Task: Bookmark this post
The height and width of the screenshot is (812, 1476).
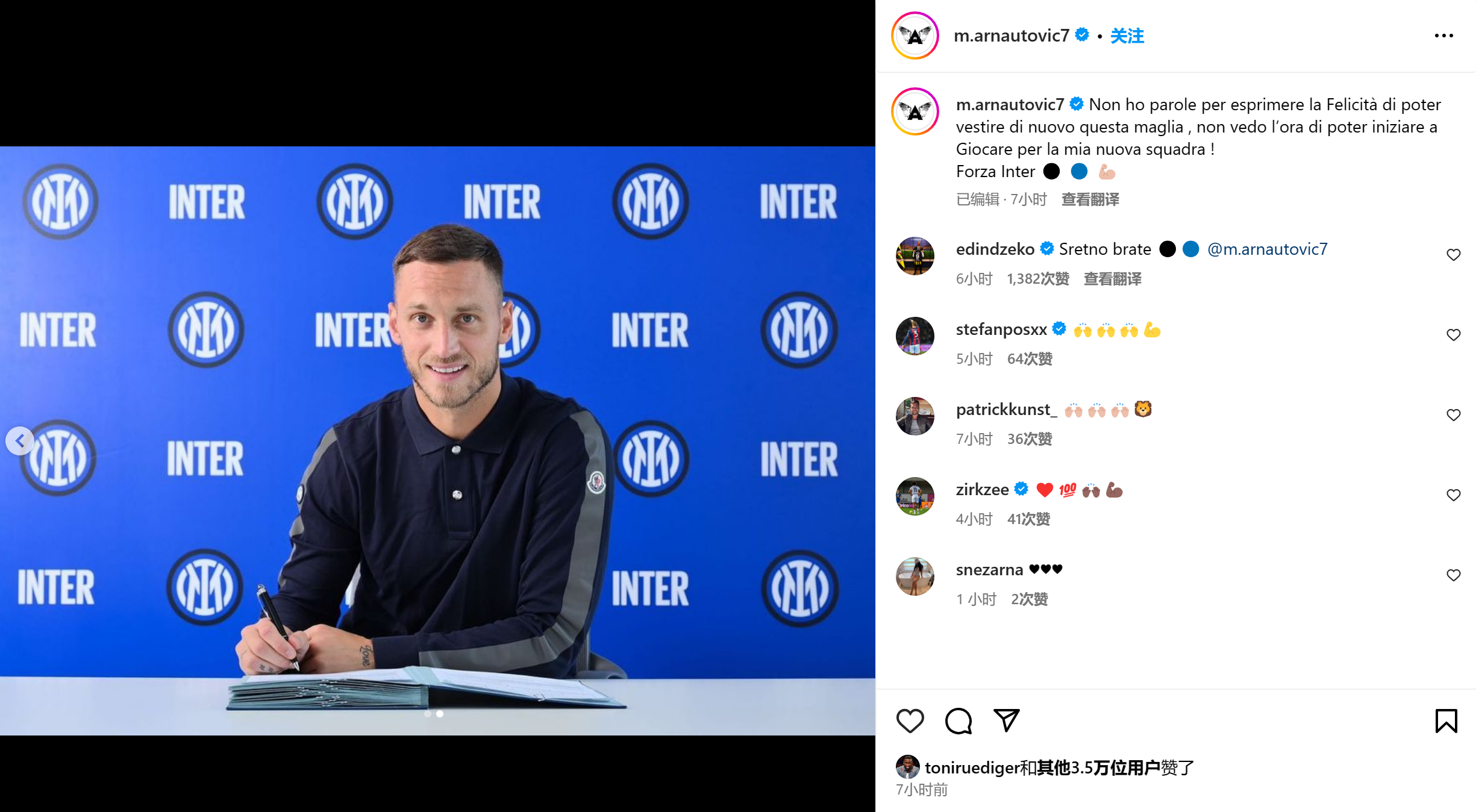Action: pyautogui.click(x=1446, y=720)
